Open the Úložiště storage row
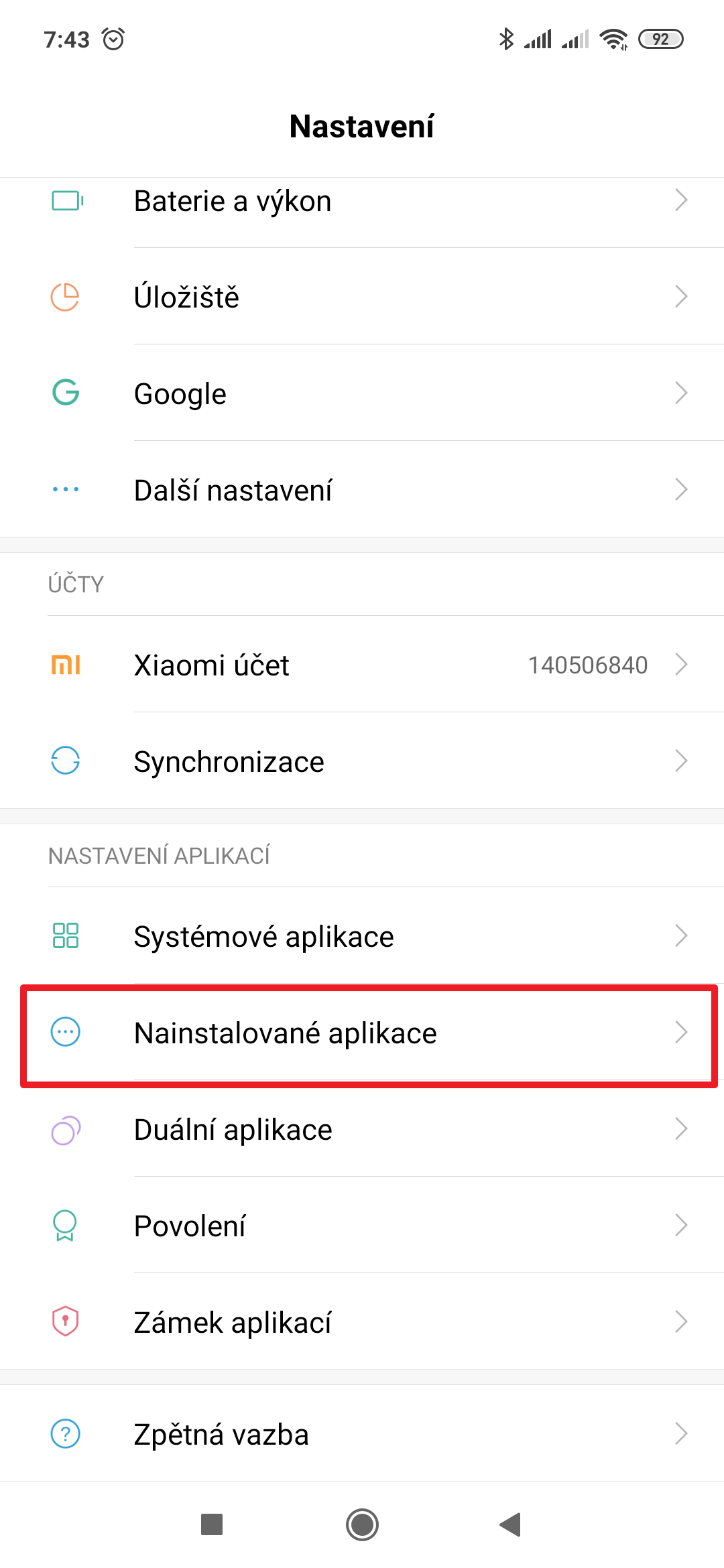724x1568 pixels. coord(362,297)
